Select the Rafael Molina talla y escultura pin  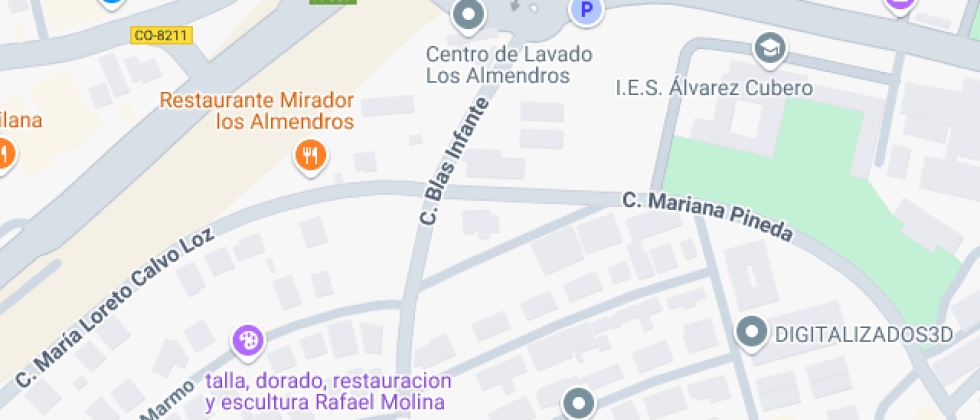(x=248, y=342)
